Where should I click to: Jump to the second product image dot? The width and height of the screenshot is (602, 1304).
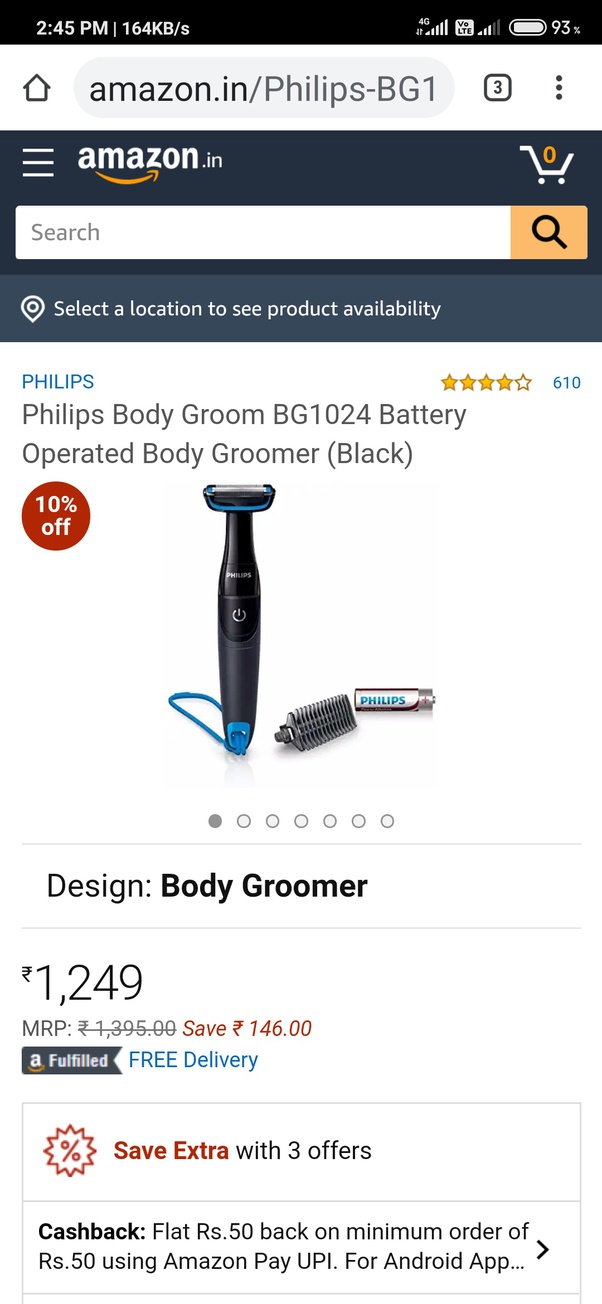point(244,821)
